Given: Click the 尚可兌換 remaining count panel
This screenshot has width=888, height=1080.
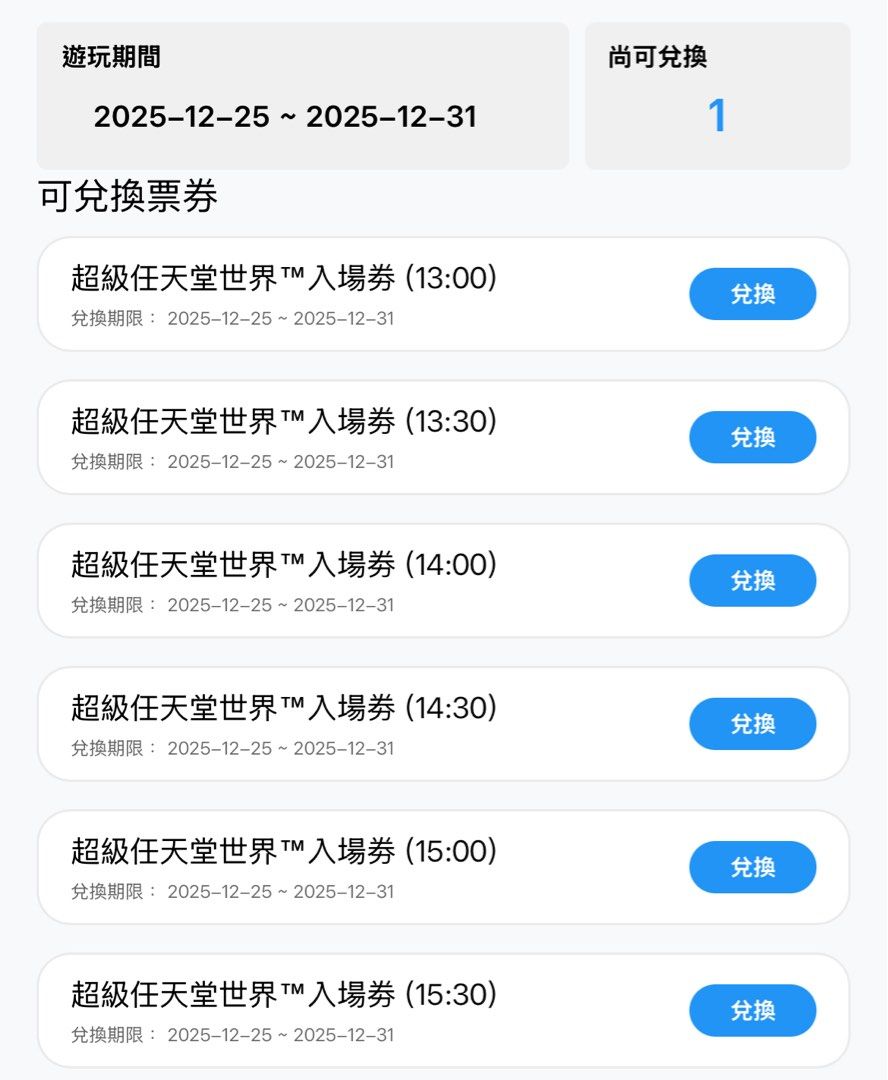Looking at the screenshot, I should coord(718,95).
